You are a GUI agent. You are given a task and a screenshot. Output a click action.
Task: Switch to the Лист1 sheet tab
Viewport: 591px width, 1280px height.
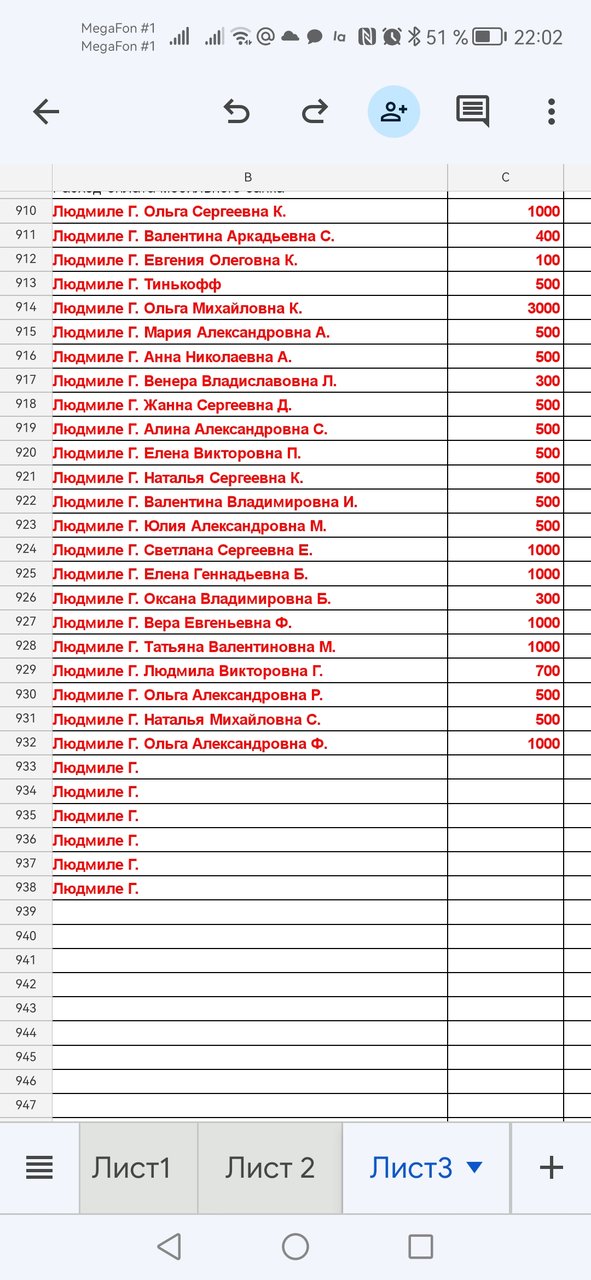[x=132, y=1167]
